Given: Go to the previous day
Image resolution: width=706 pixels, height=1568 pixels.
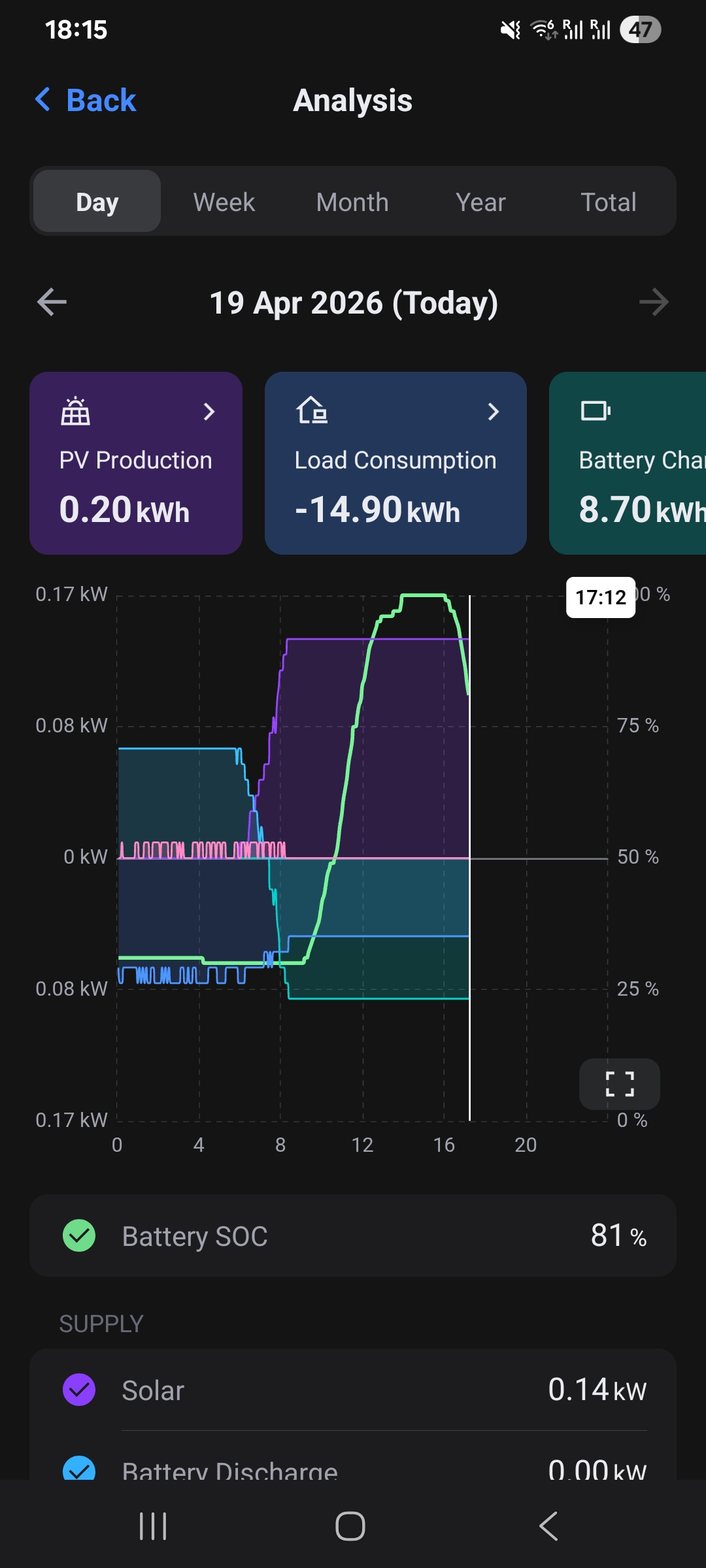Looking at the screenshot, I should [x=52, y=302].
